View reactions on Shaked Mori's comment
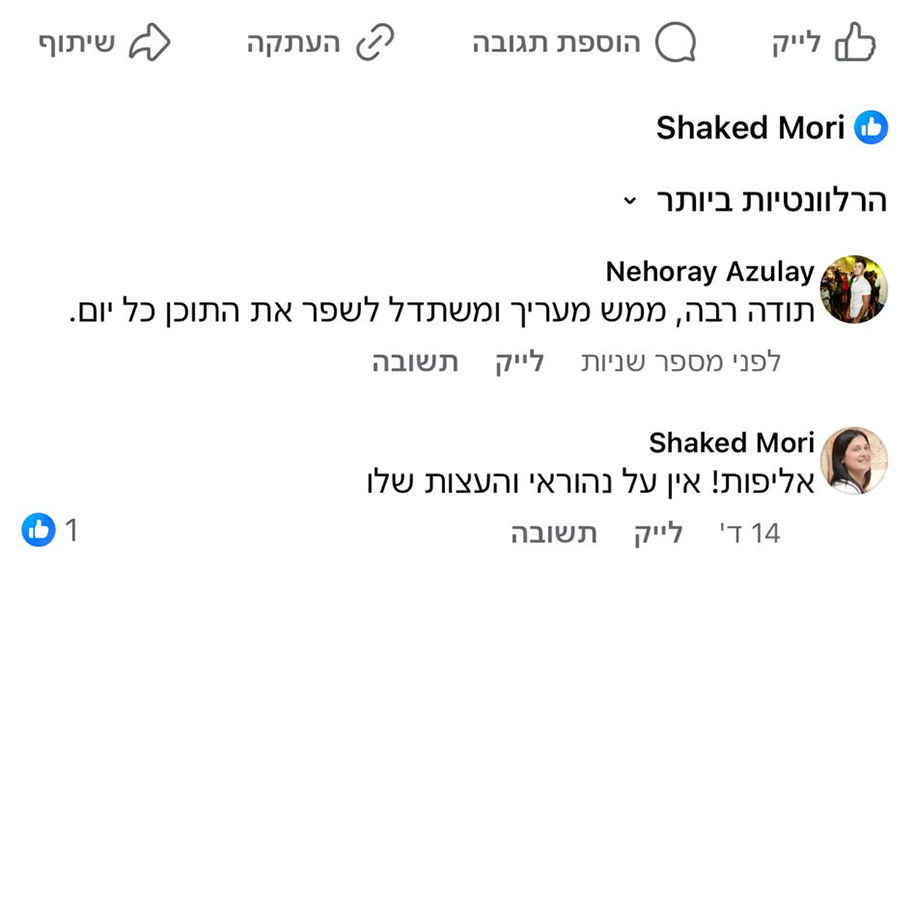 49,530
